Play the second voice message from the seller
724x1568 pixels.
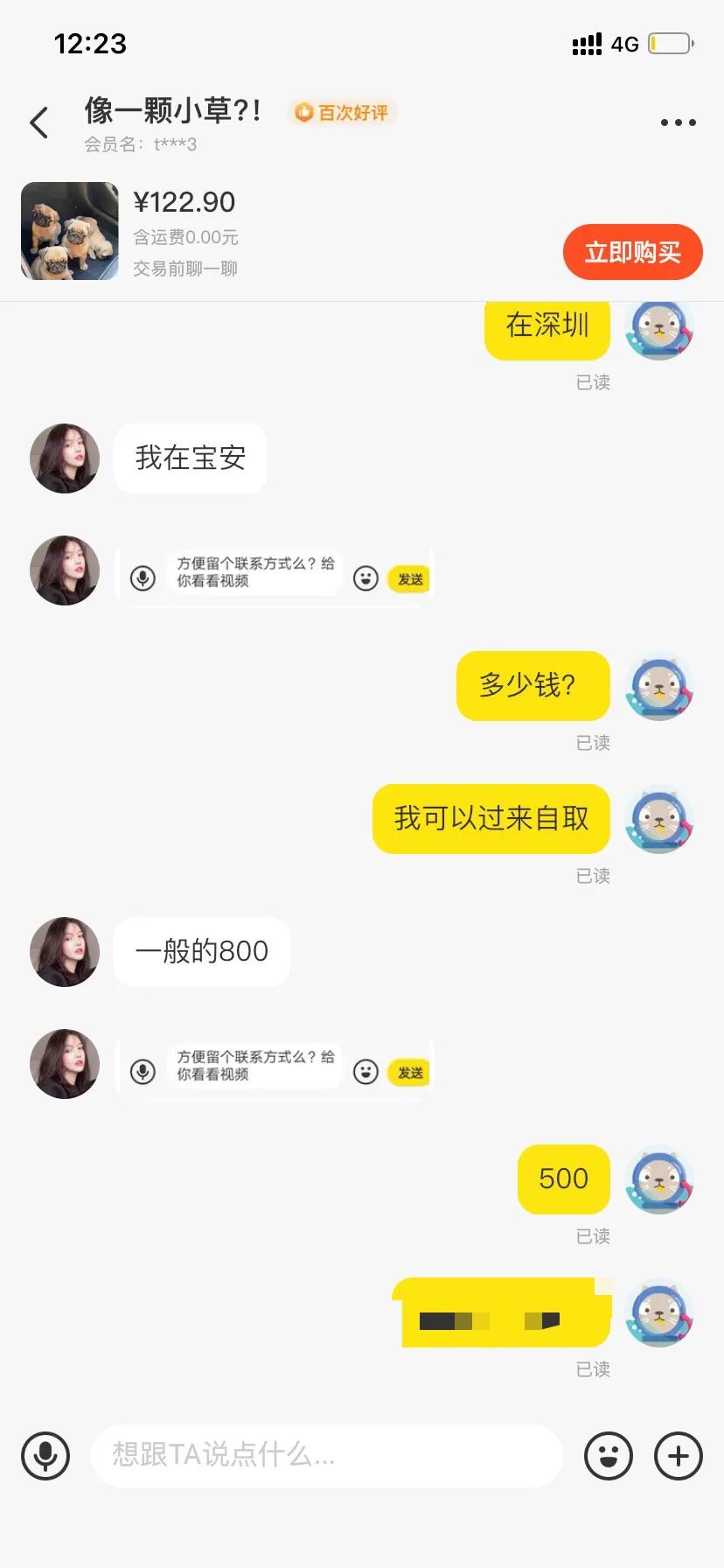point(143,1069)
